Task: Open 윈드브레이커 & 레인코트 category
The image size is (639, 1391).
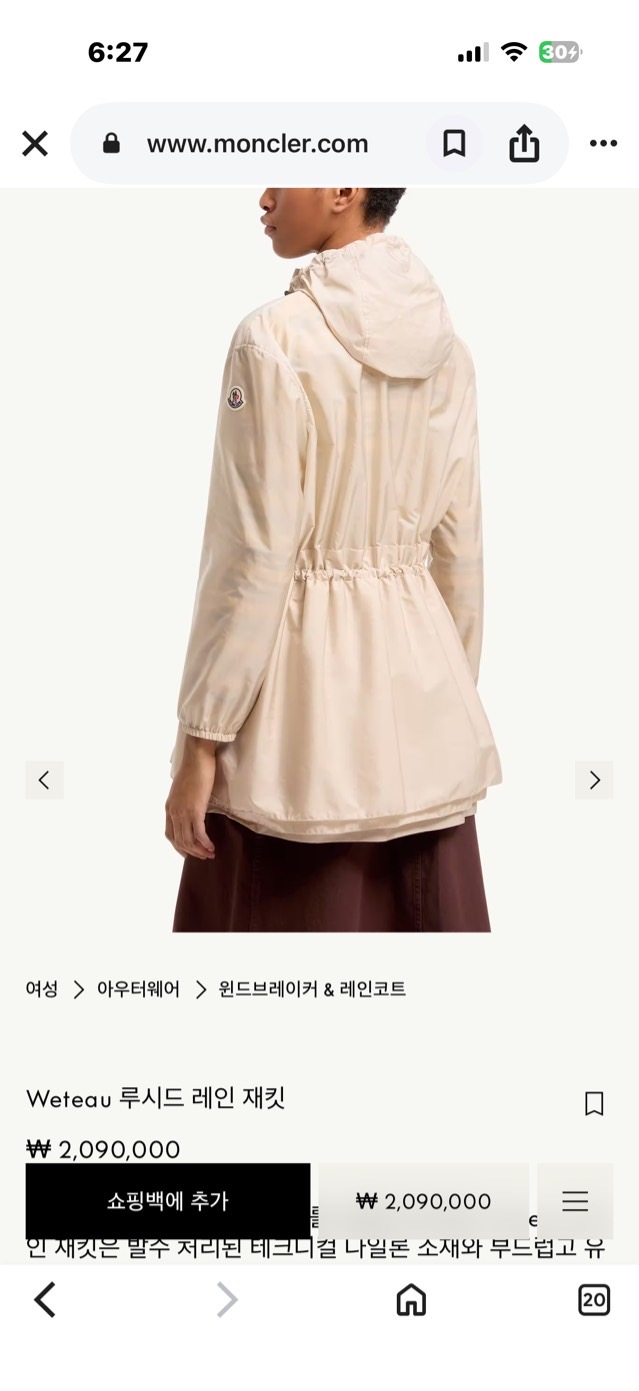Action: [312, 989]
